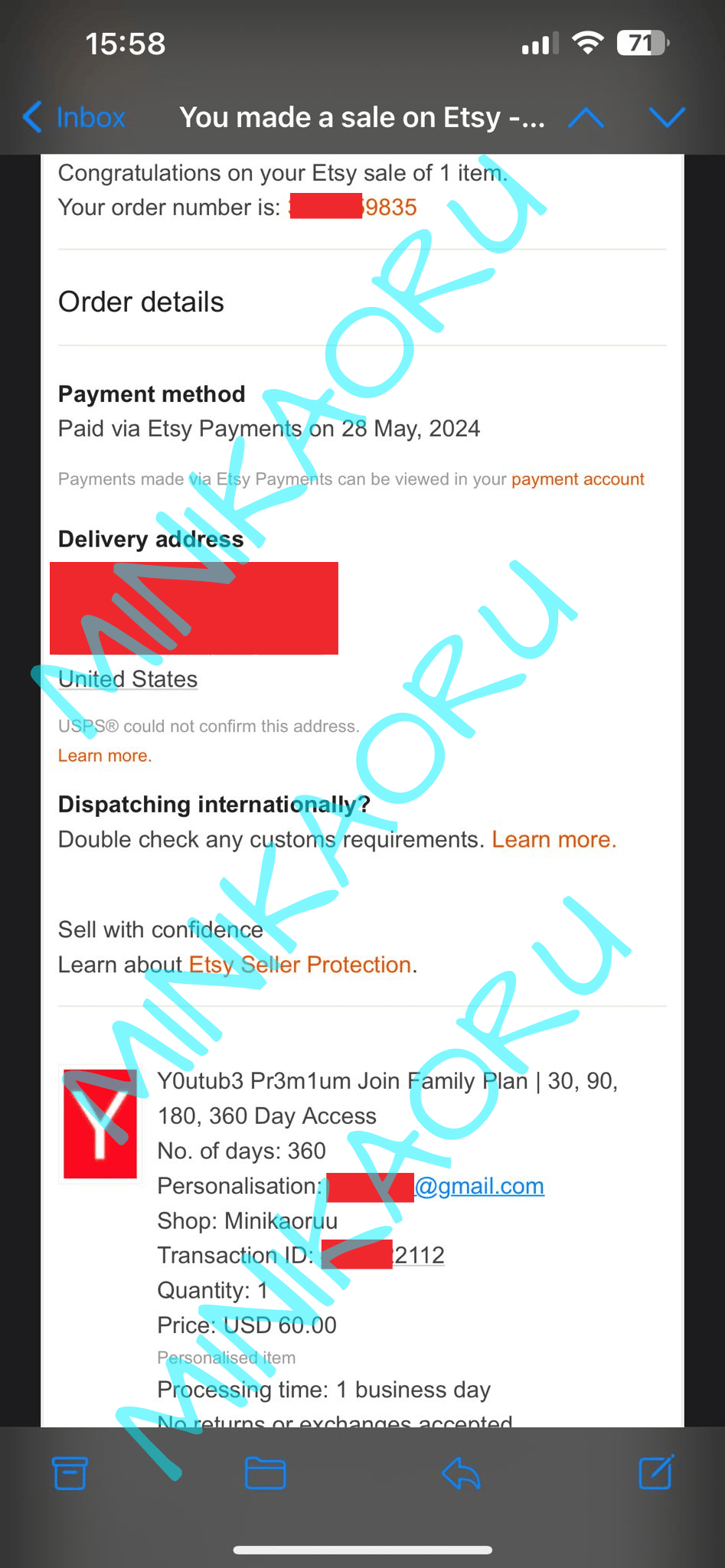
Task: Open the payment account link
Action: 577,479
